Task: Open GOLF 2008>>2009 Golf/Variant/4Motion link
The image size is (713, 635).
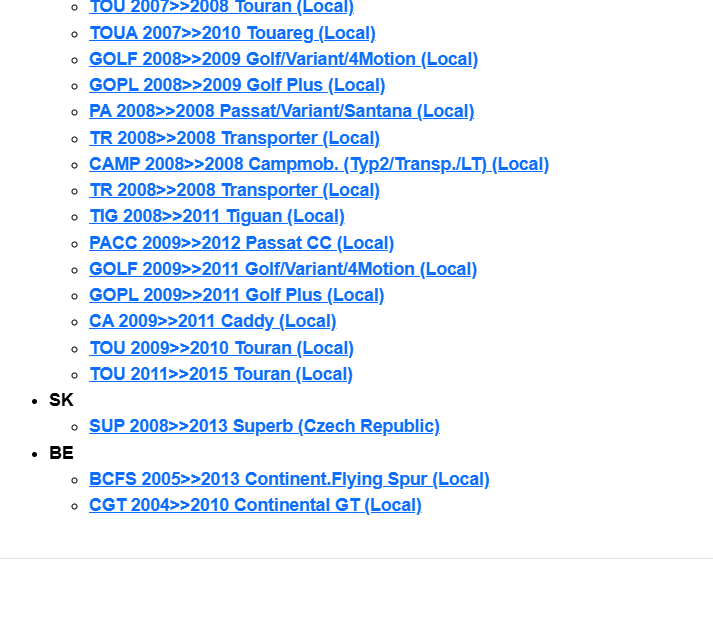Action: pos(283,59)
